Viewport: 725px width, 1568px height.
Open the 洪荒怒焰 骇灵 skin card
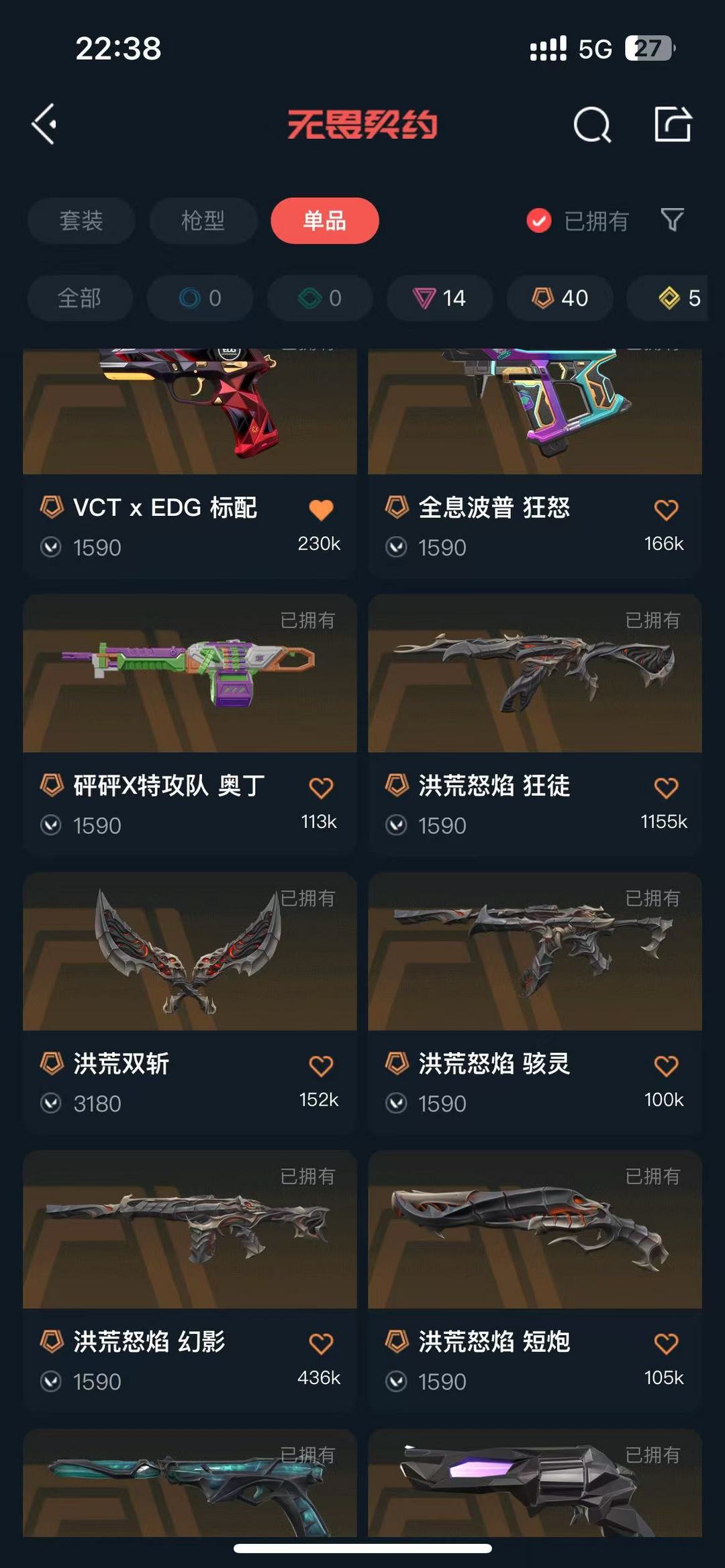tap(535, 1002)
